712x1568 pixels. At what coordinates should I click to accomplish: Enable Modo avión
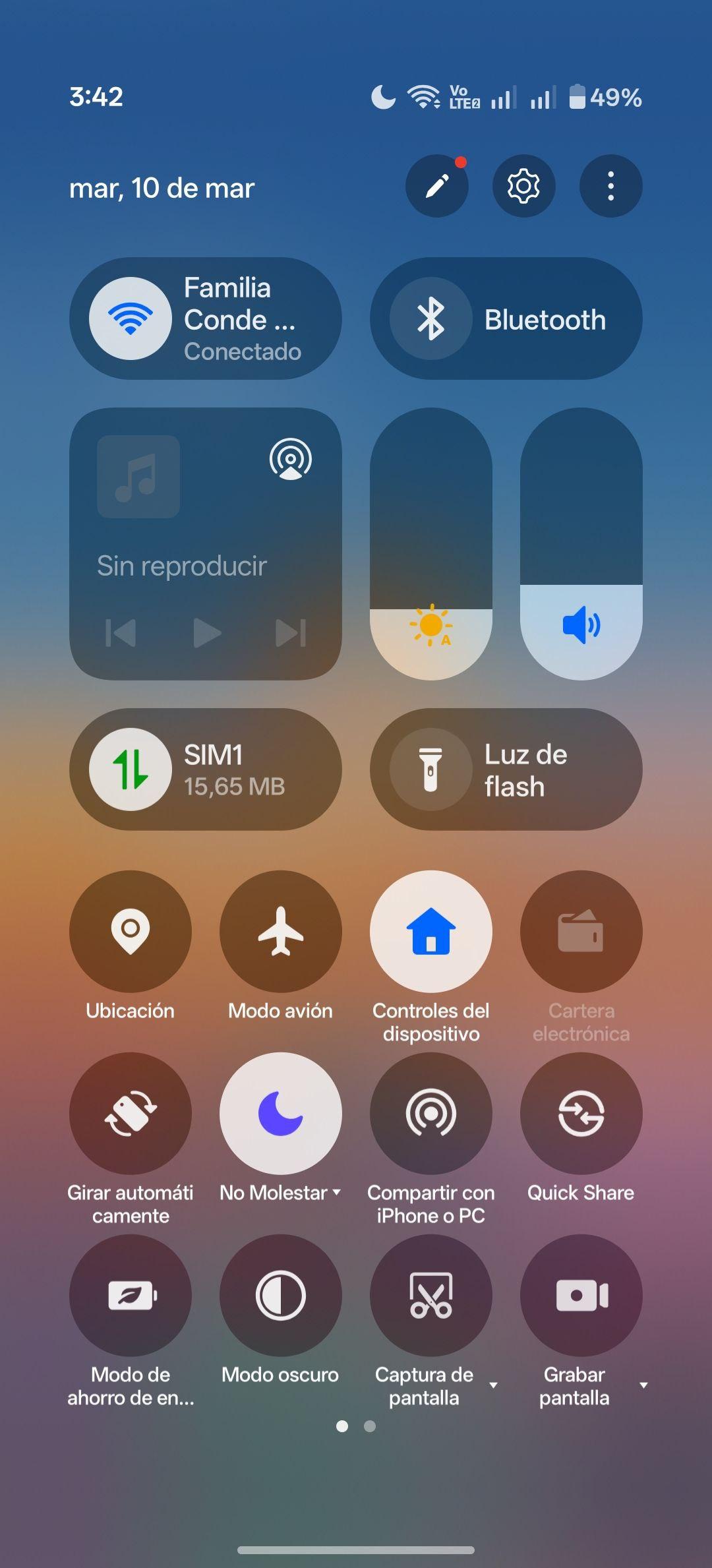tap(281, 931)
